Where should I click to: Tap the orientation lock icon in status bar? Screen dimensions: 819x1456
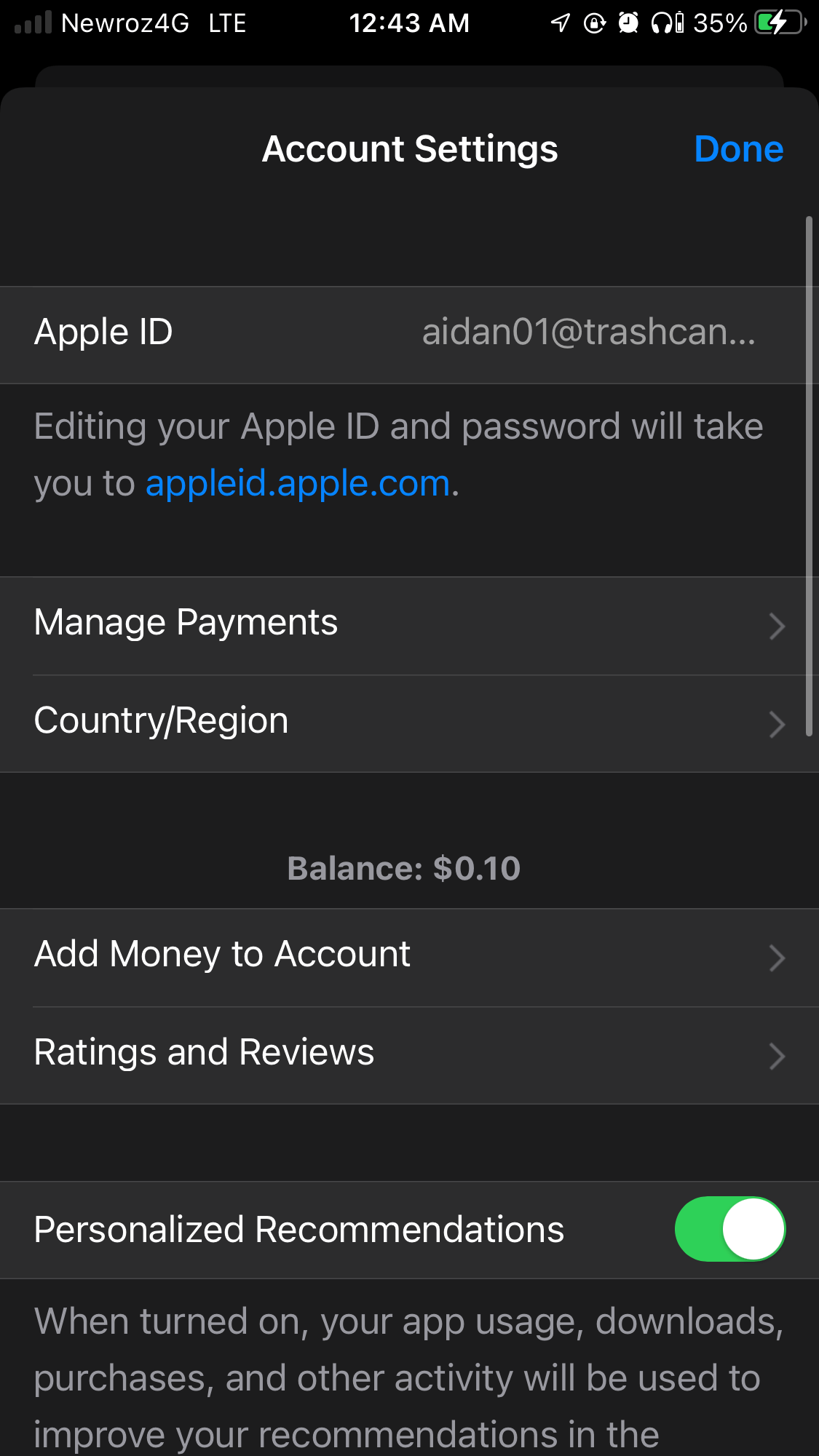pyautogui.click(x=593, y=23)
